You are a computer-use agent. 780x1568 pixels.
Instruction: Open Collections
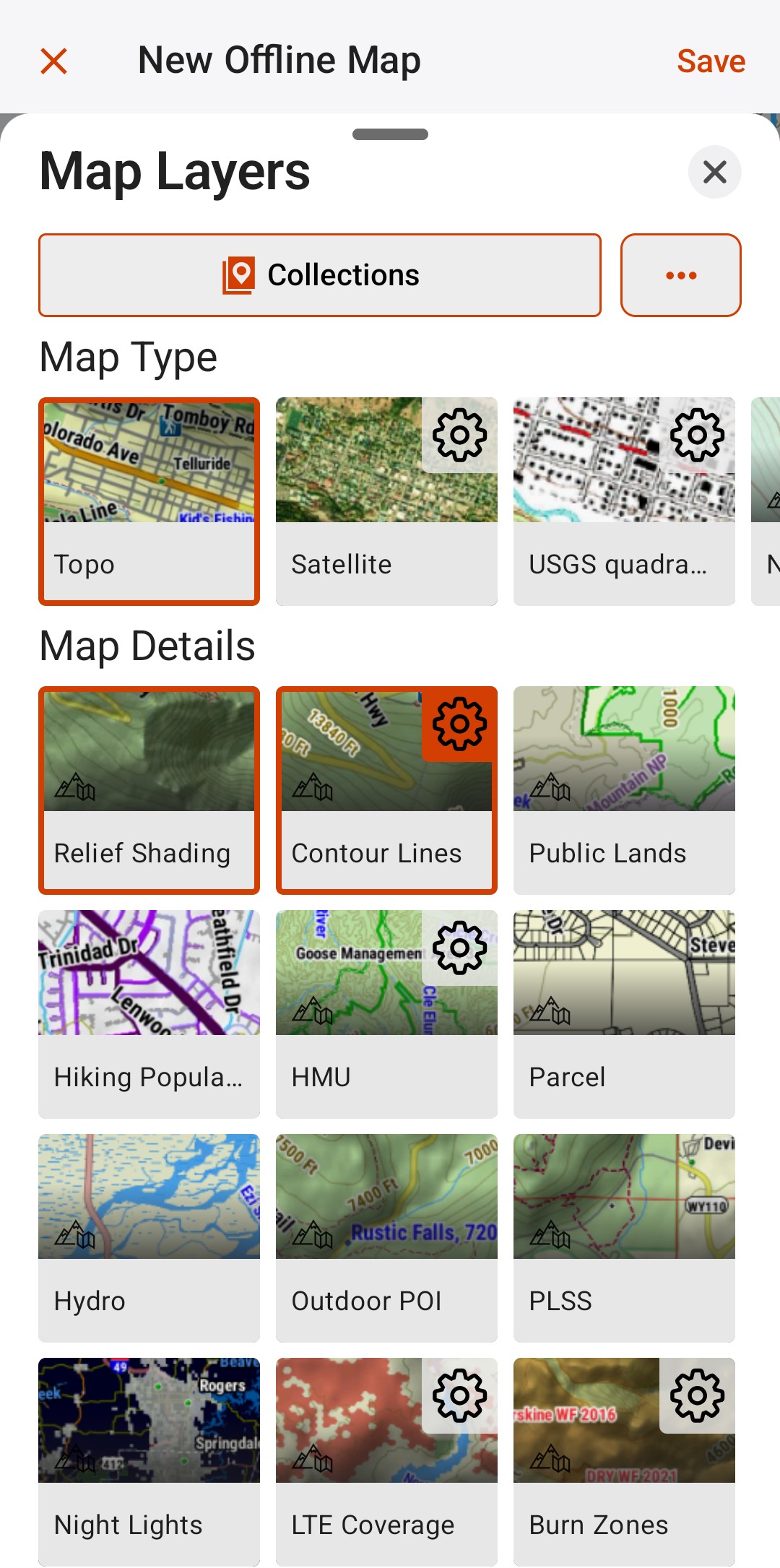click(x=320, y=275)
